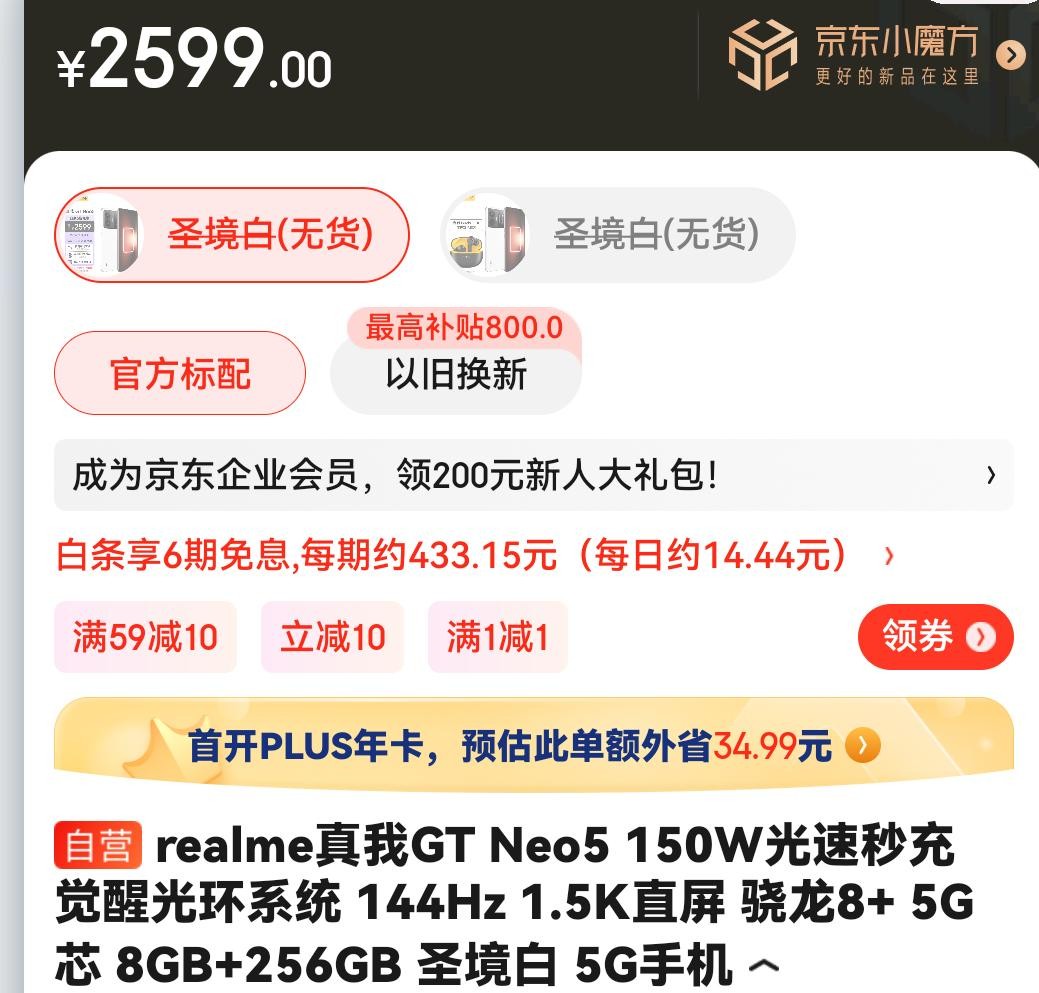Tap the 立减10 coupon chip
Viewport: 1039px width, 993px height.
(x=332, y=637)
